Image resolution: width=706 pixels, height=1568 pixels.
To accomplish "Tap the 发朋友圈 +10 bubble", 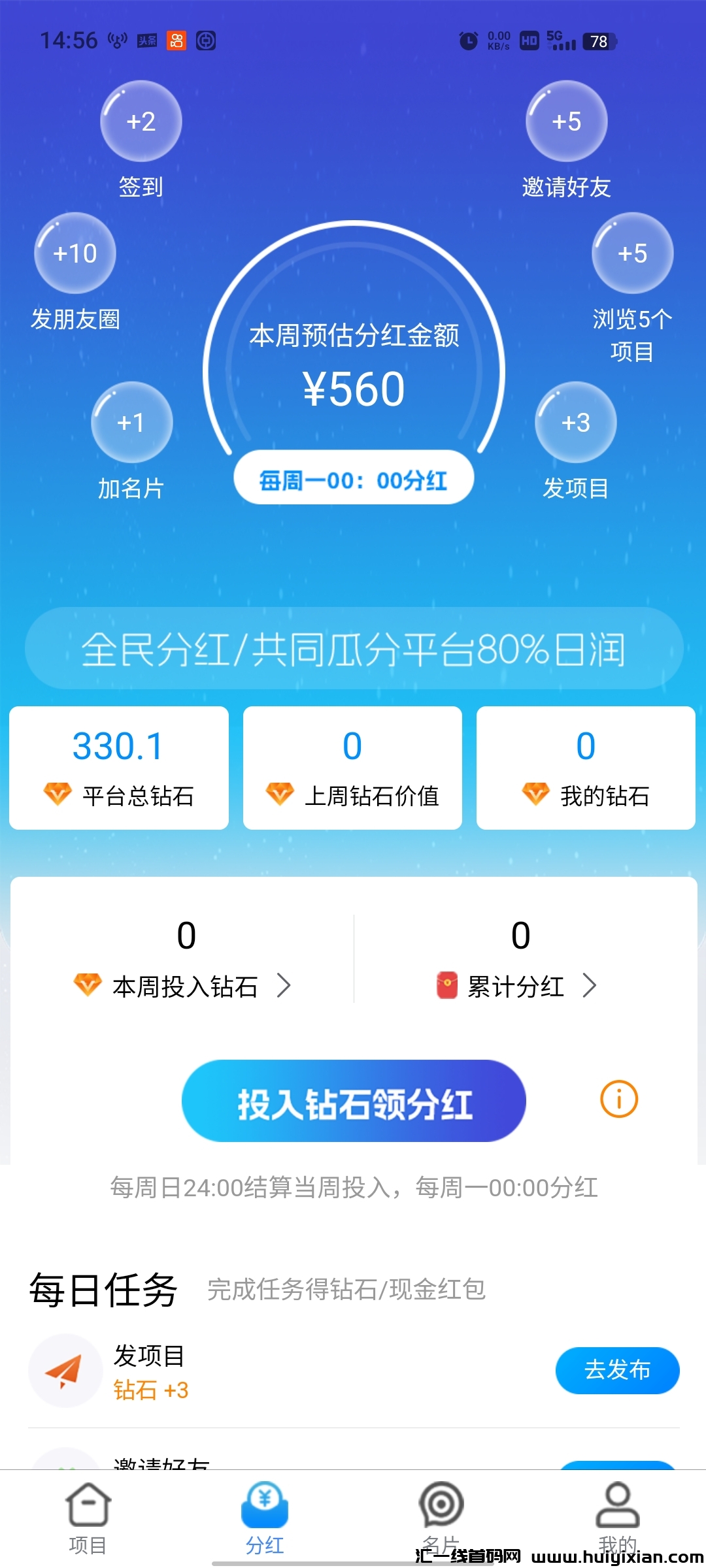I will click(x=74, y=253).
